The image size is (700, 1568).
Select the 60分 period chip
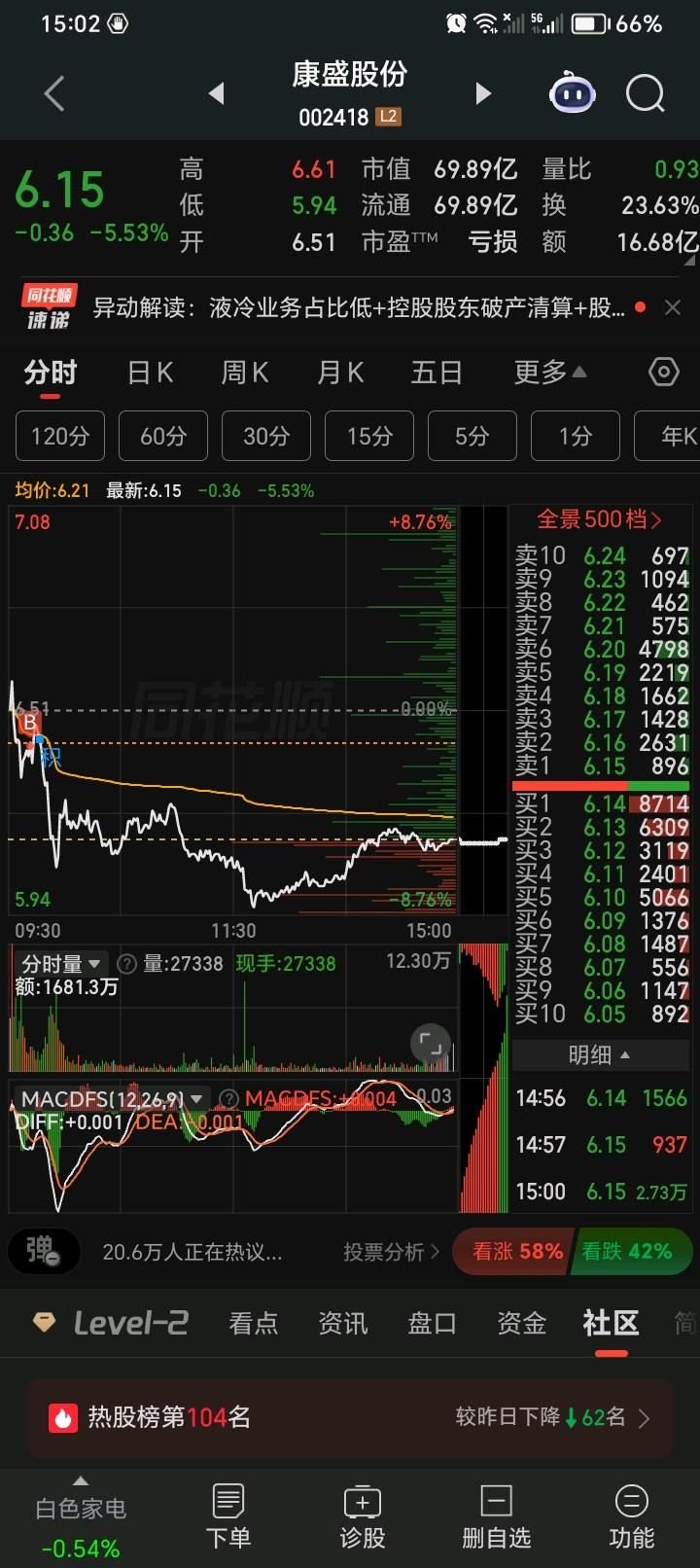pyautogui.click(x=163, y=436)
